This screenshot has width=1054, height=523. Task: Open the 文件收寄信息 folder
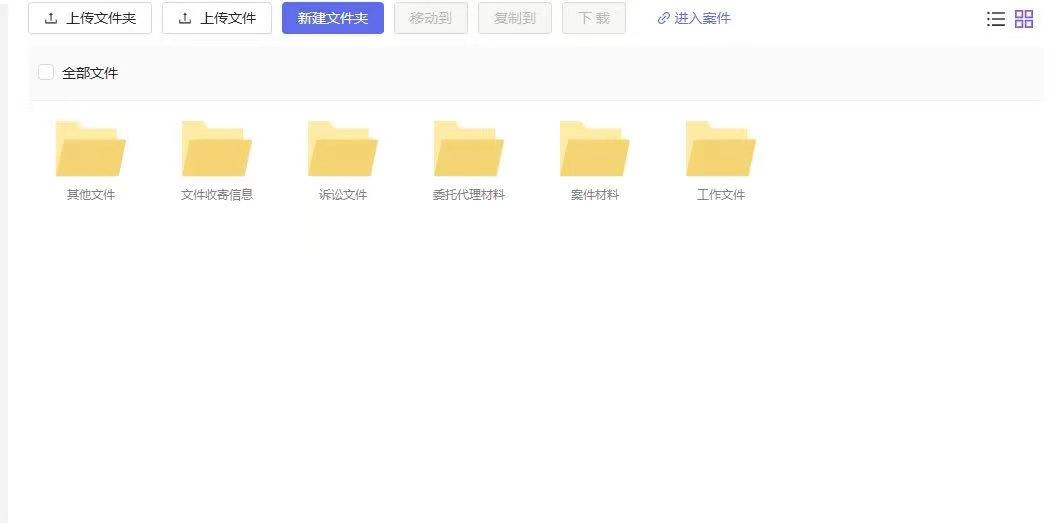tap(217, 150)
